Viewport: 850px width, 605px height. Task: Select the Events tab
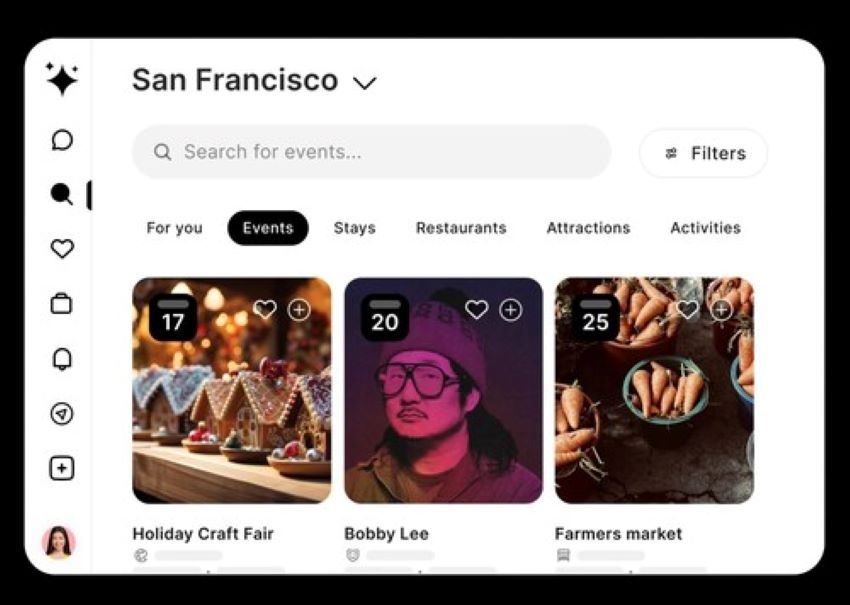click(268, 228)
